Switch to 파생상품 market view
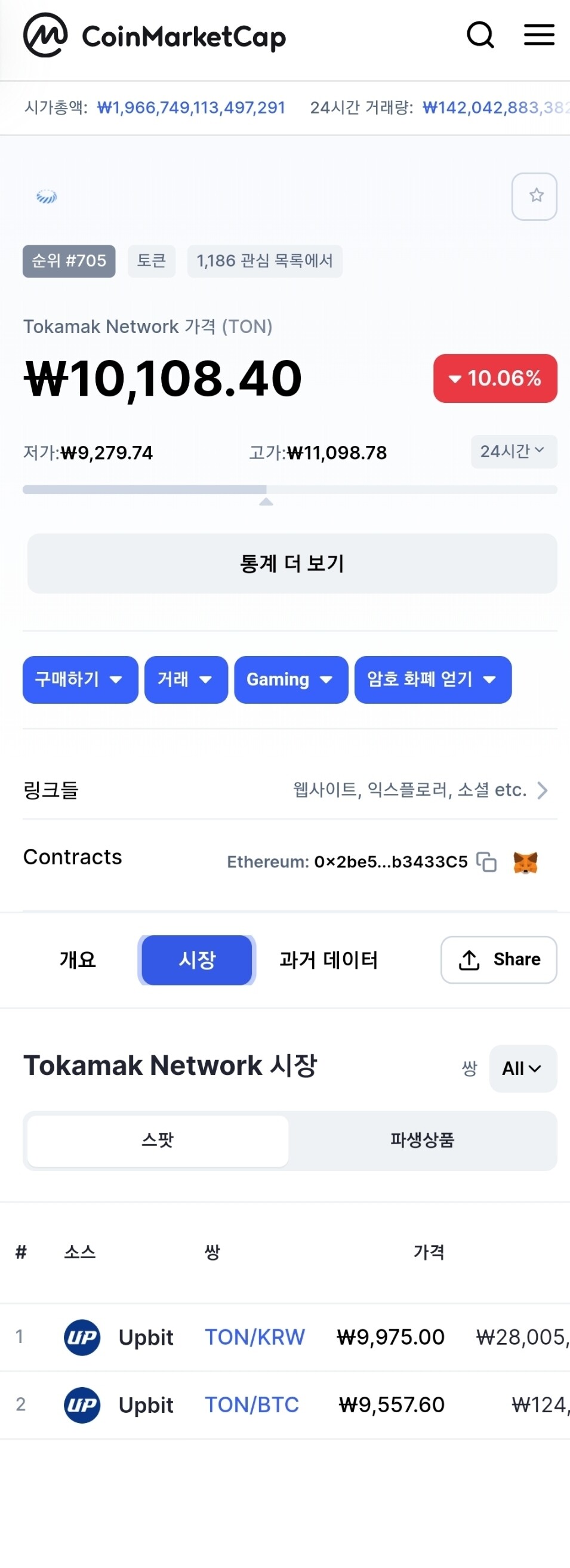 point(424,1141)
